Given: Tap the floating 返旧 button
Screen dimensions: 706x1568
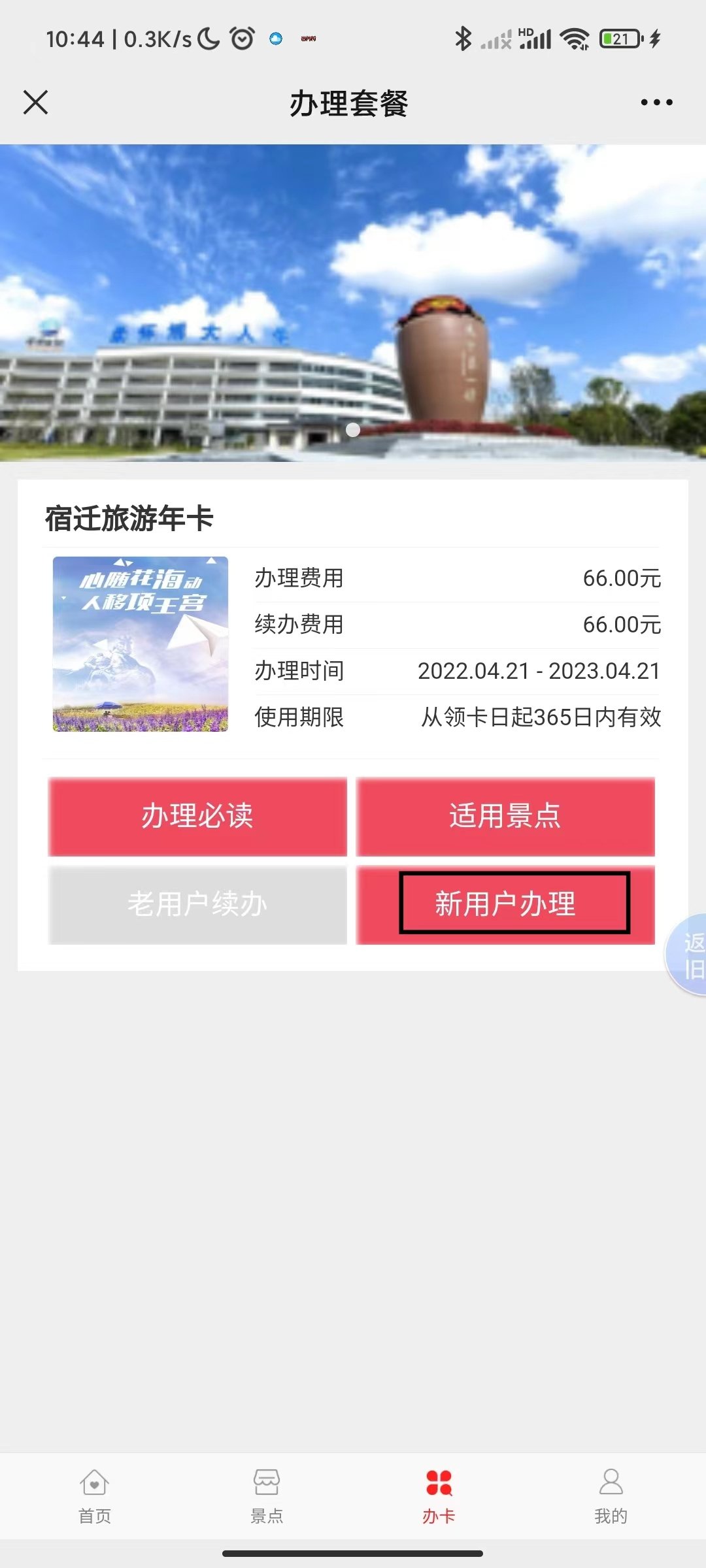Looking at the screenshot, I should (x=688, y=955).
